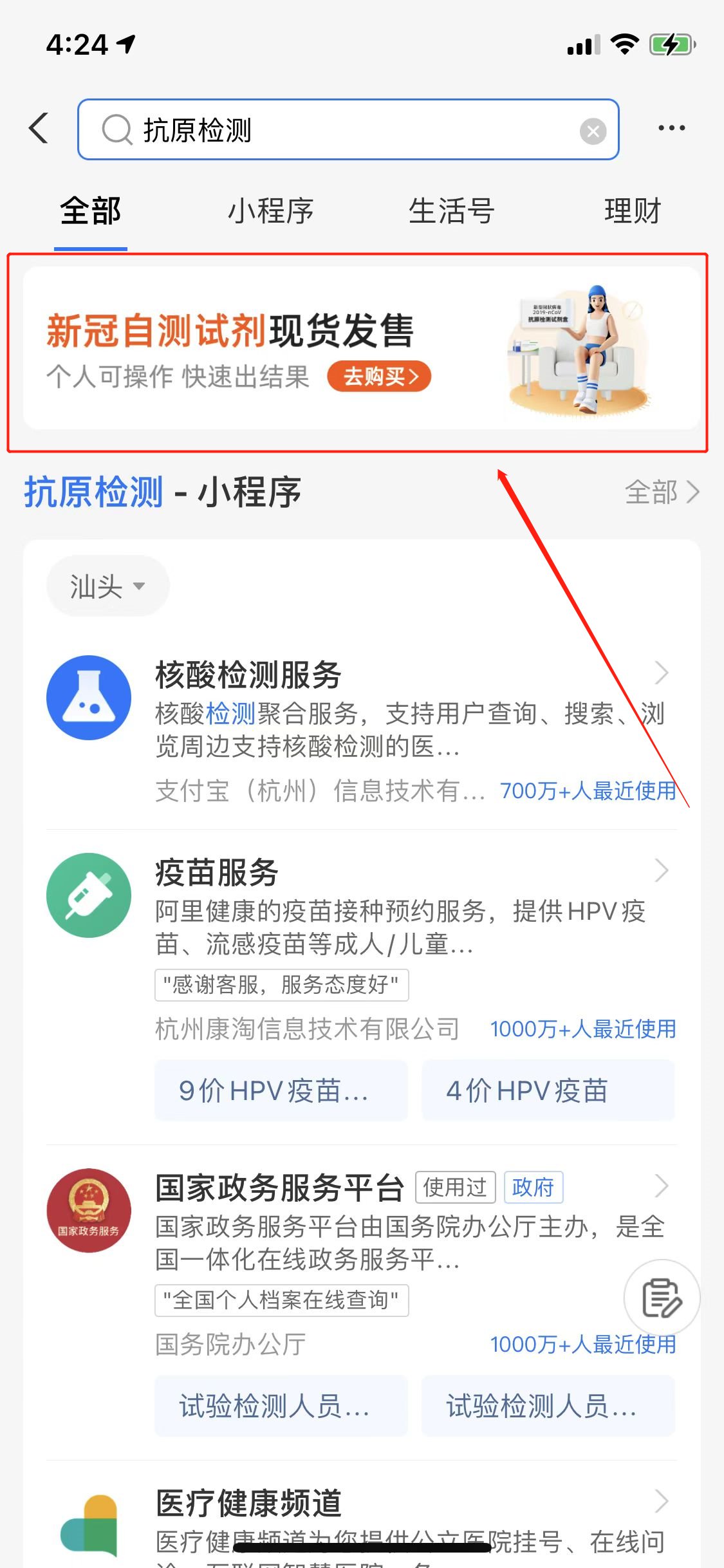This screenshot has height=1568, width=724.
Task: Select the 全部 tab
Action: (x=91, y=211)
